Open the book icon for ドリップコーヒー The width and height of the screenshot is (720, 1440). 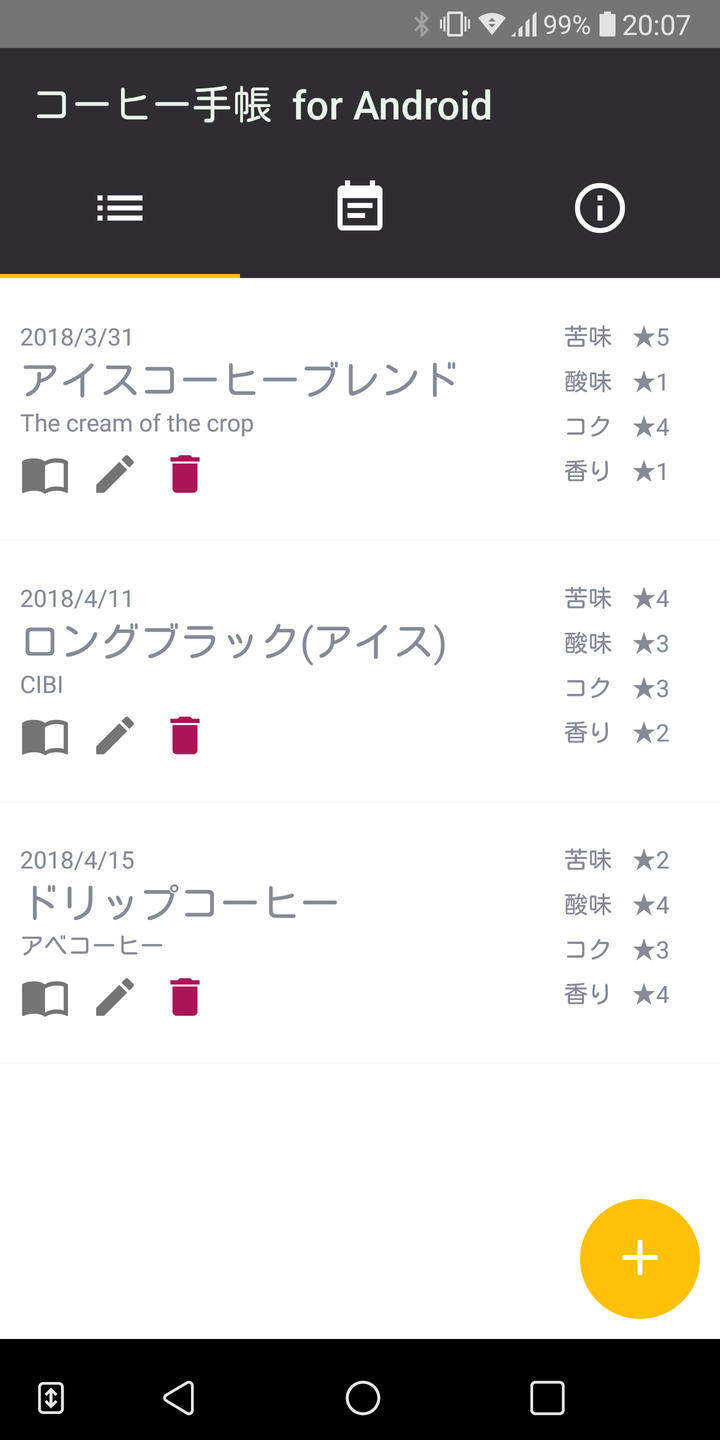click(45, 998)
